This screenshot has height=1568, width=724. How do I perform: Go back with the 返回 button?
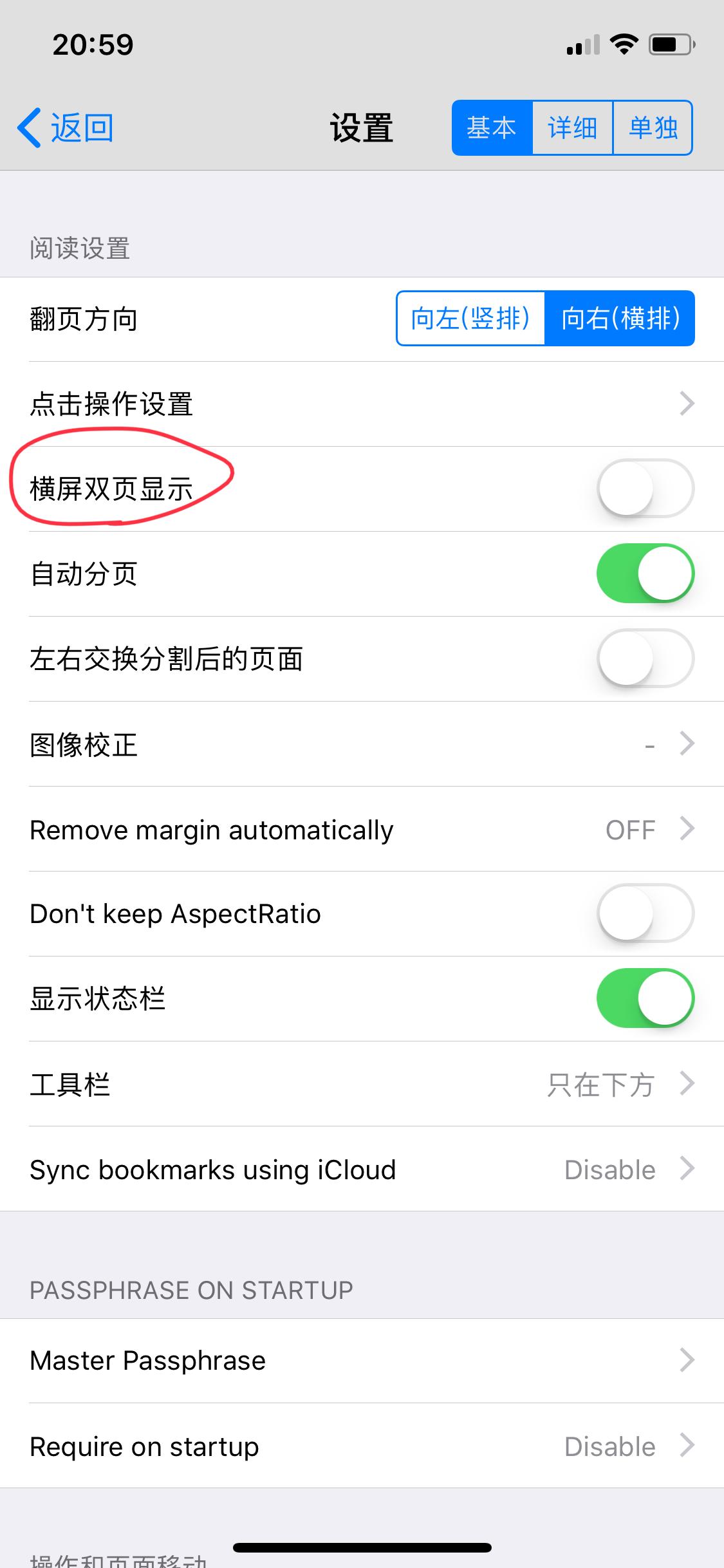[66, 127]
